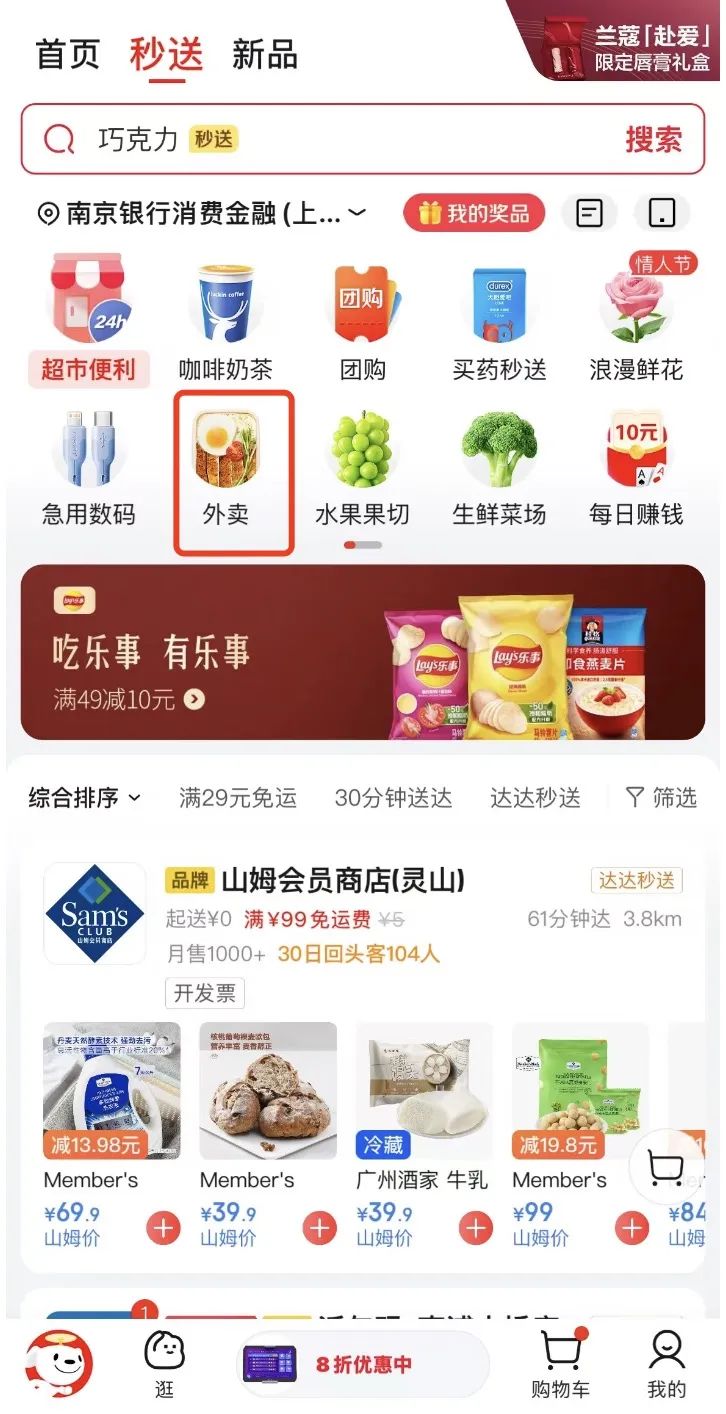Tap the 搜索 button
Image resolution: width=726 pixels, height=1414 pixels.
pos(653,139)
